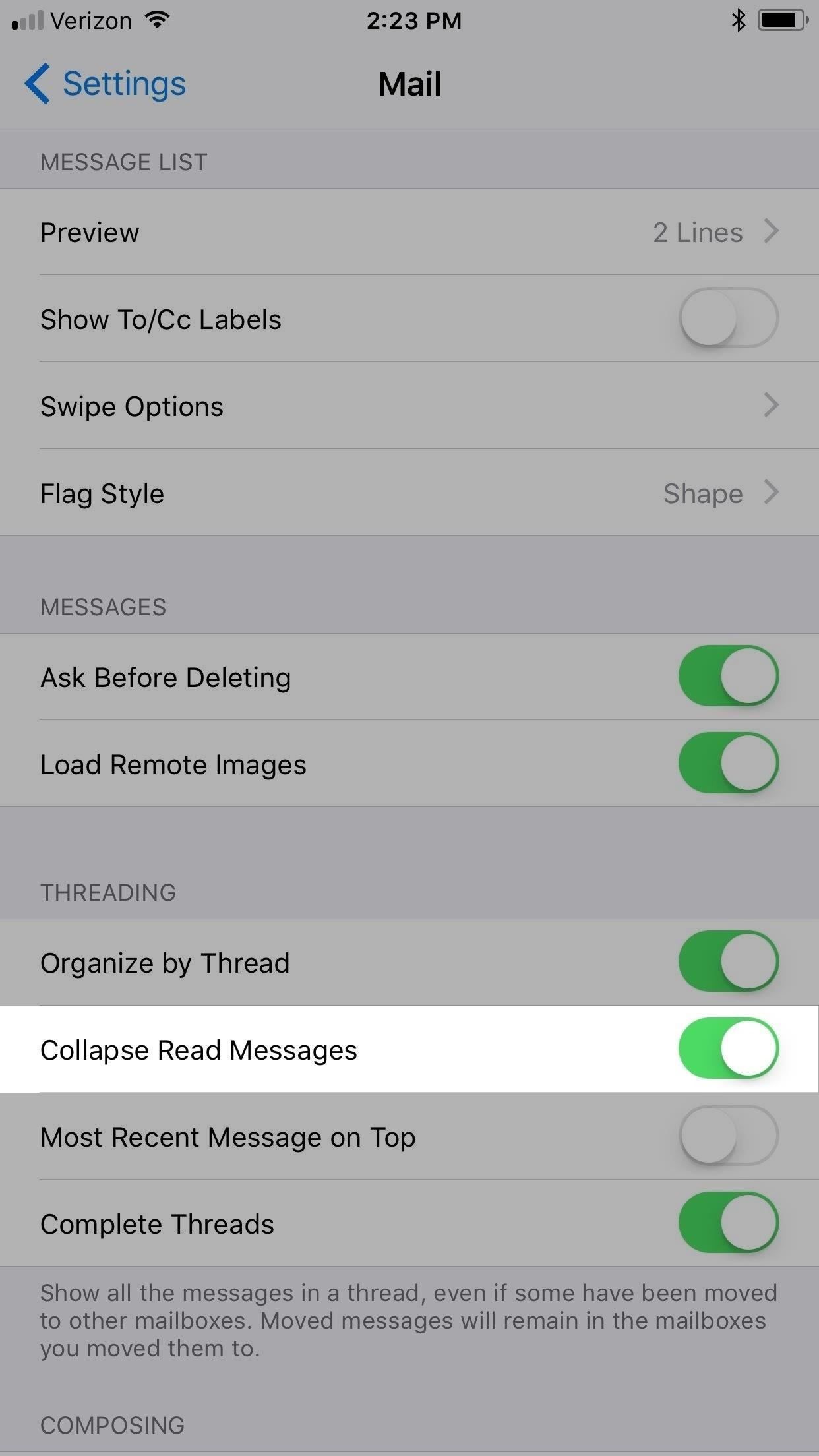Open Swipe Options

pos(409,406)
